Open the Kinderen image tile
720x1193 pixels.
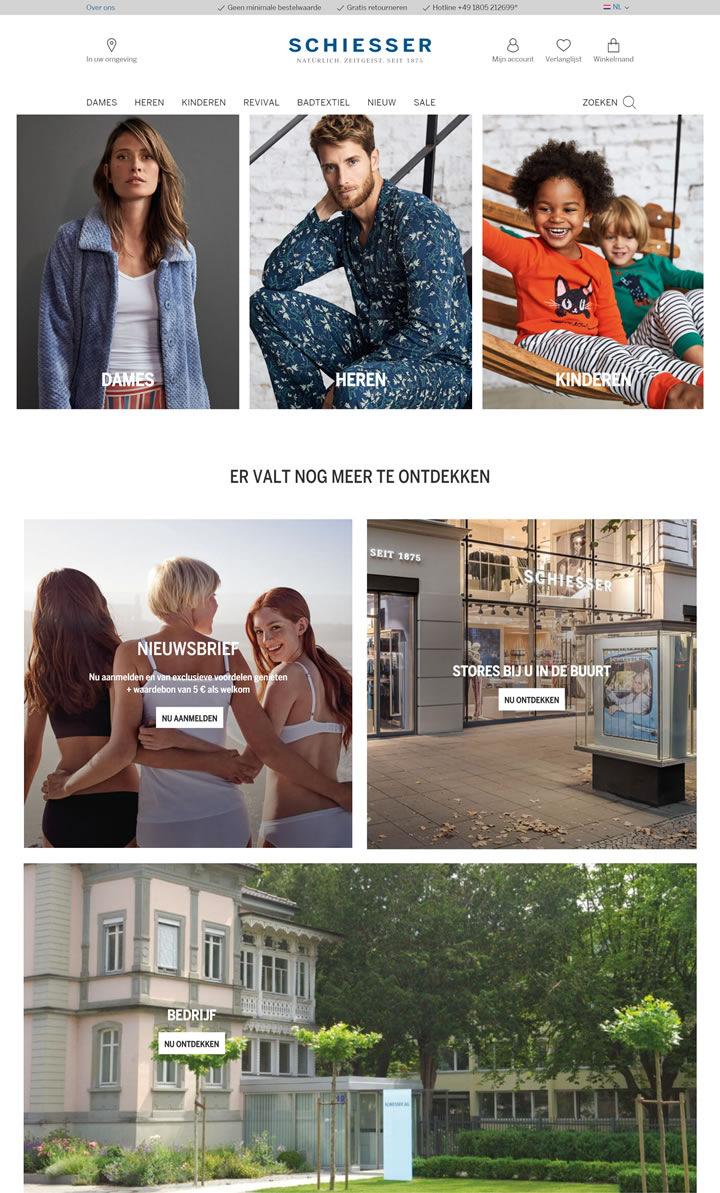tap(592, 262)
